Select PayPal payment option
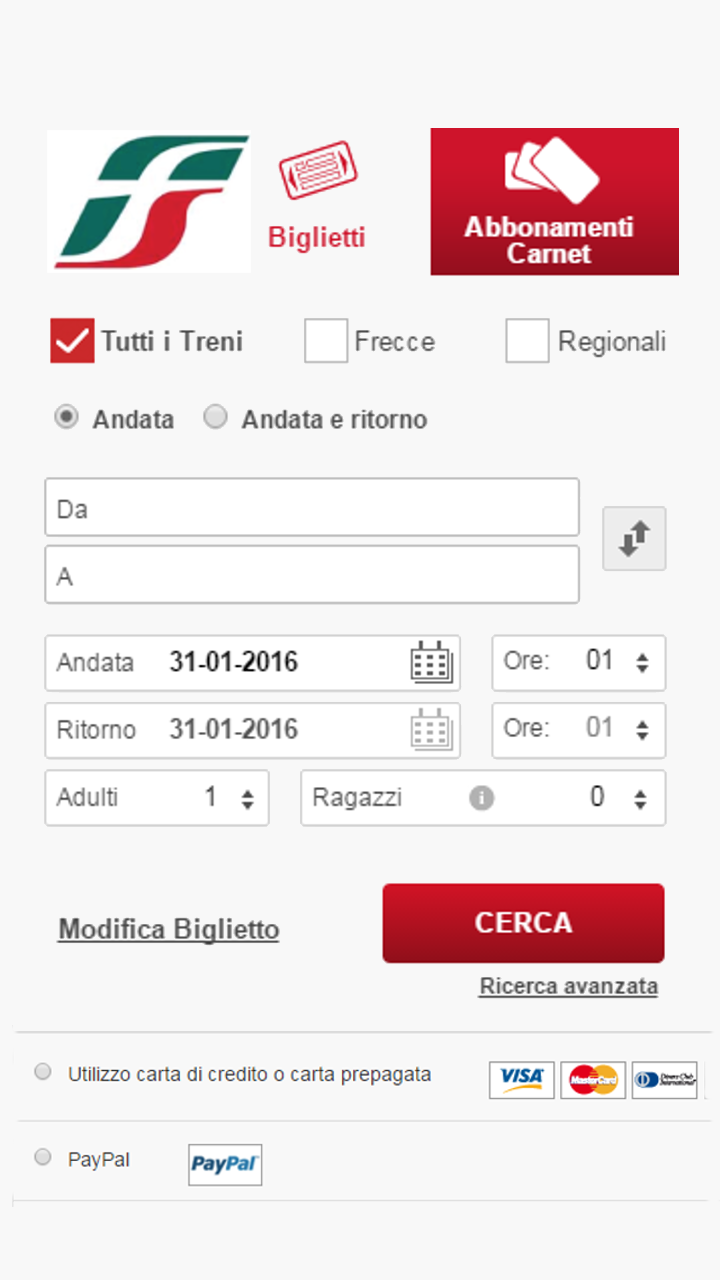Screen dimensions: 720x1280 point(43,1157)
